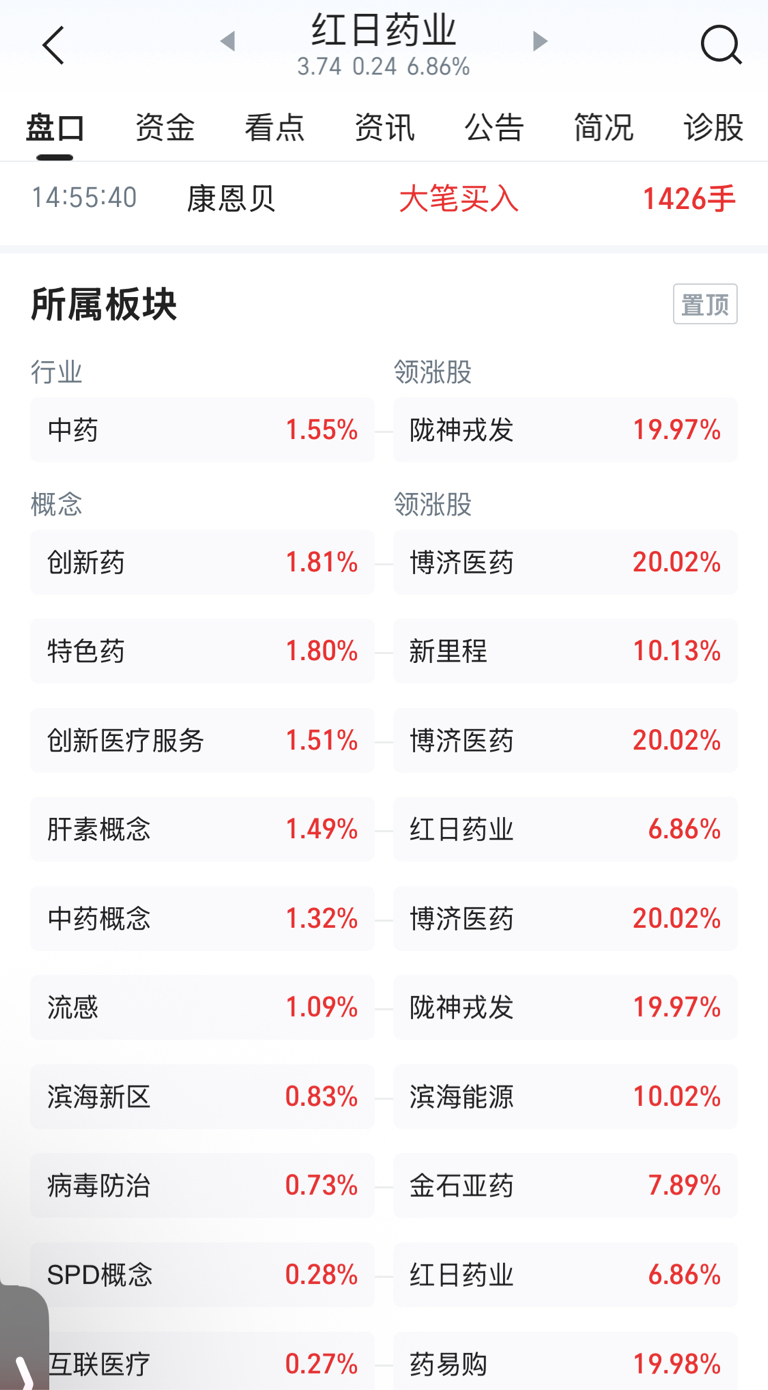Switch to the 看点 tab
Image resolution: width=768 pixels, height=1390 pixels.
(274, 127)
